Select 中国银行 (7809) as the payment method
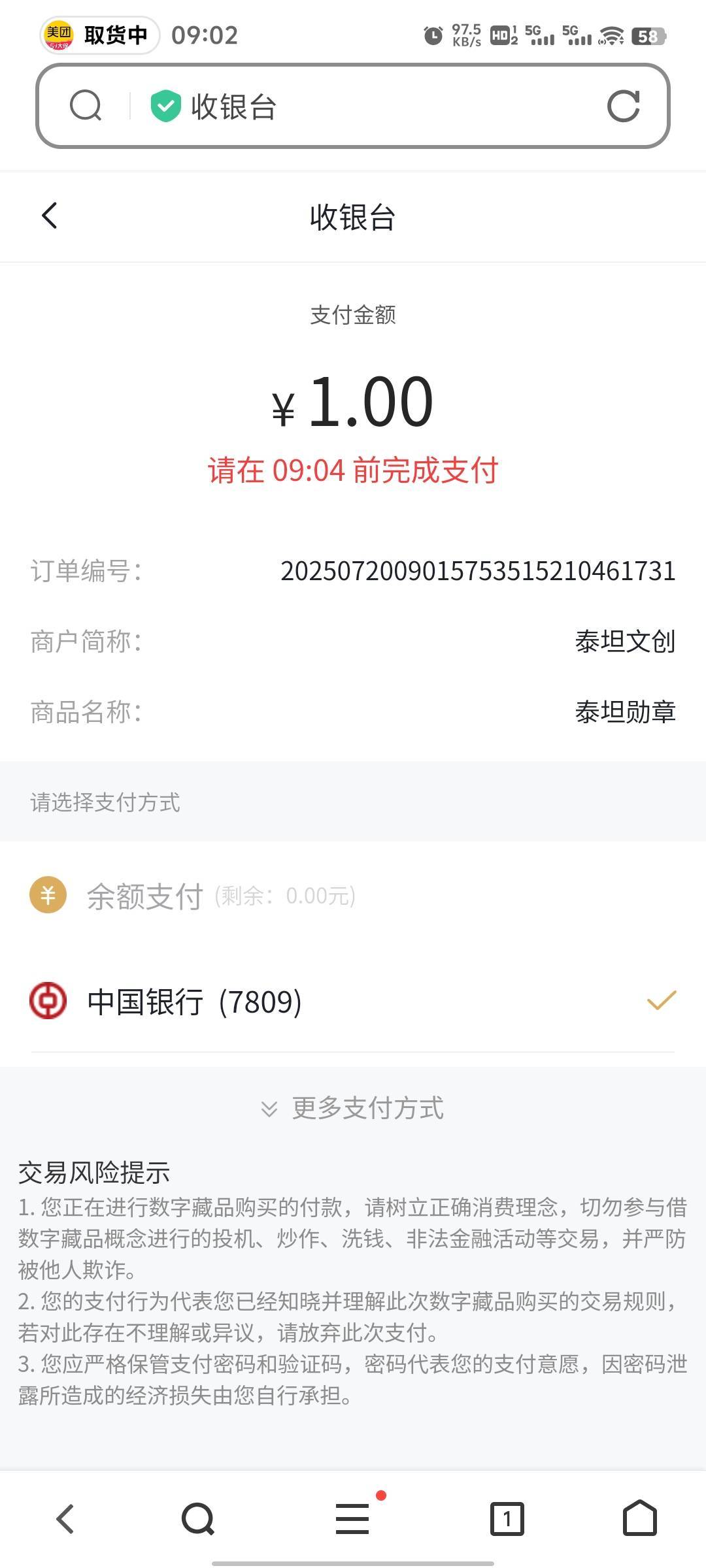Viewport: 706px width, 1568px height. point(353,1001)
